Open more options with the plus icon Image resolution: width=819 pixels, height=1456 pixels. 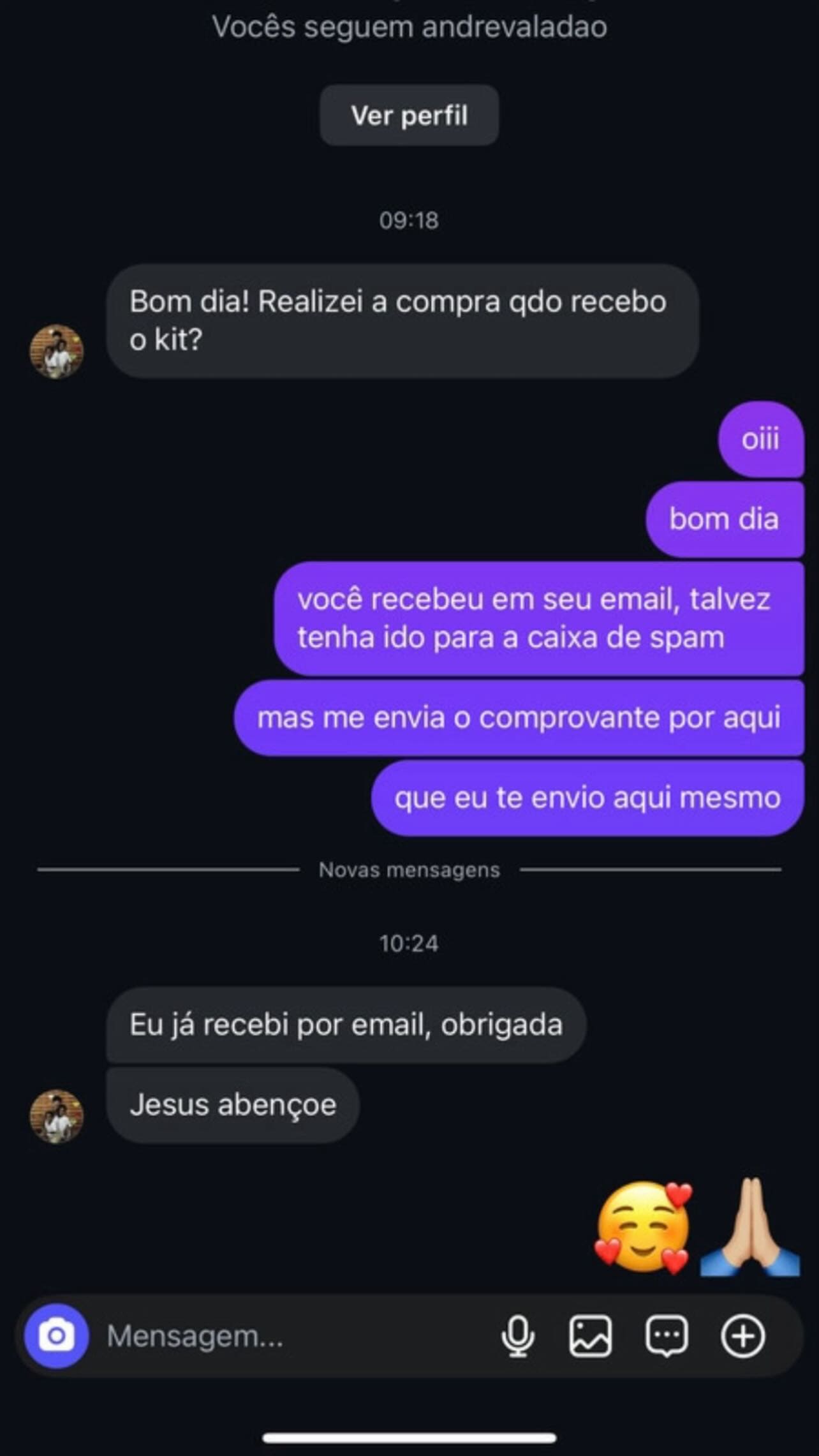click(x=742, y=1335)
